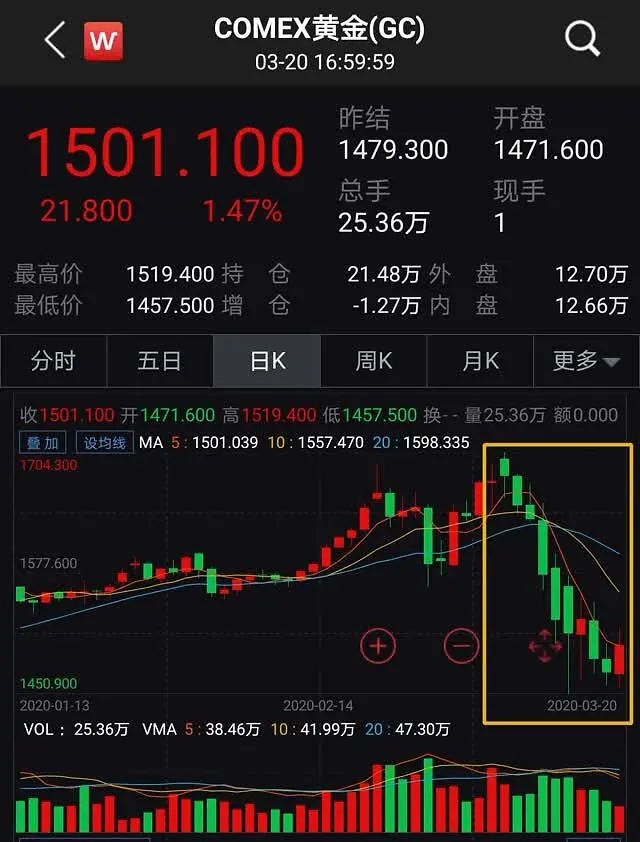Select the 日K tab

pyautogui.click(x=267, y=361)
